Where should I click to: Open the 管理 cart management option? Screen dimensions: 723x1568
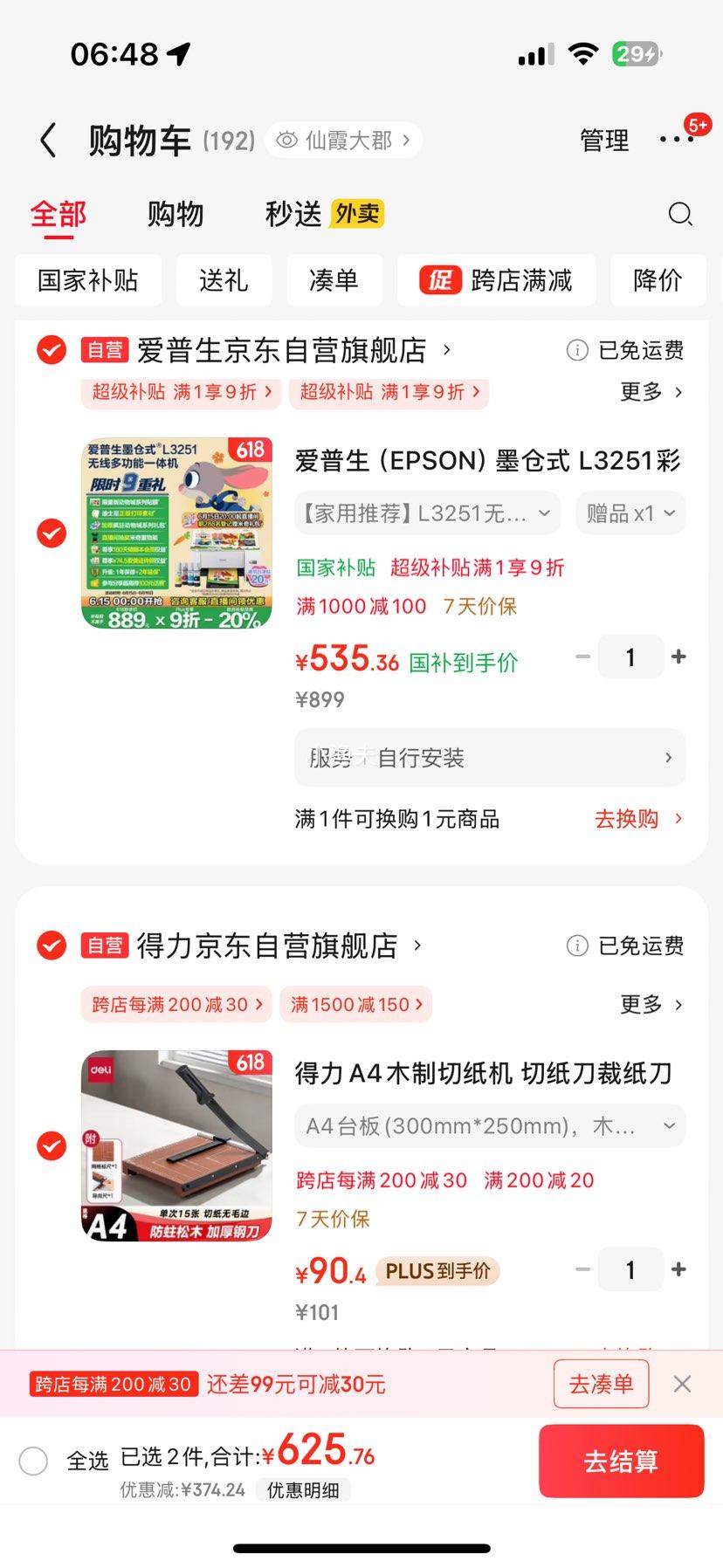pos(604,141)
